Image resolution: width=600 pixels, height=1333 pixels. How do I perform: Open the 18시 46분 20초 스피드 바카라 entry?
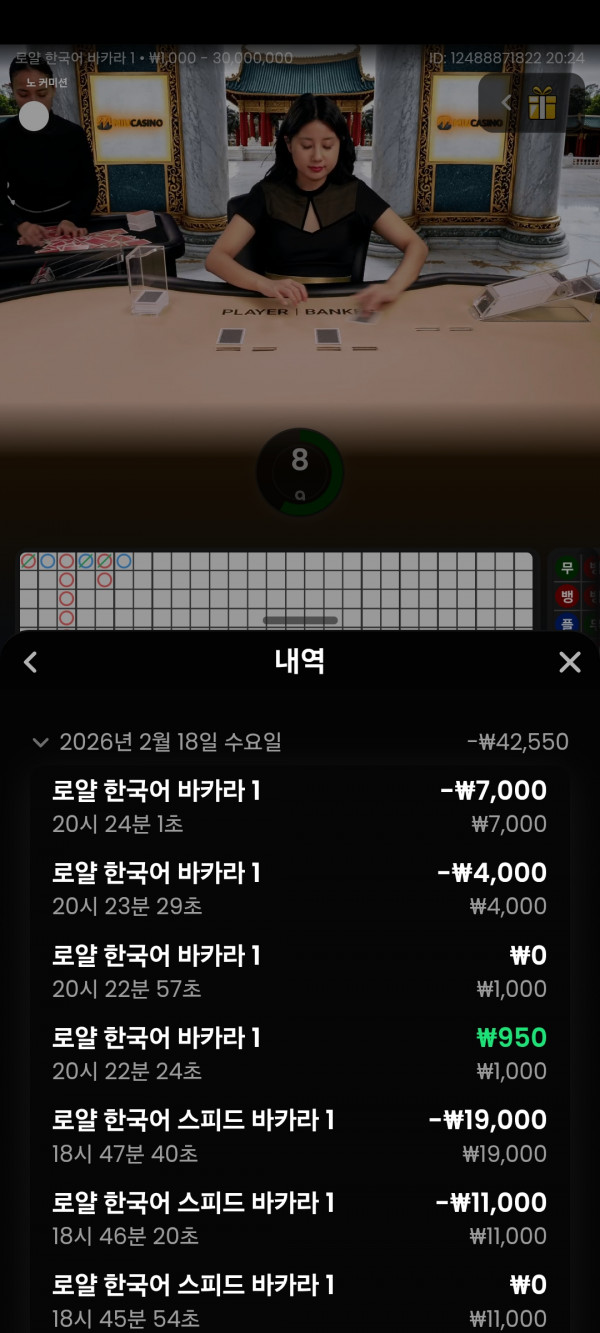299,1218
